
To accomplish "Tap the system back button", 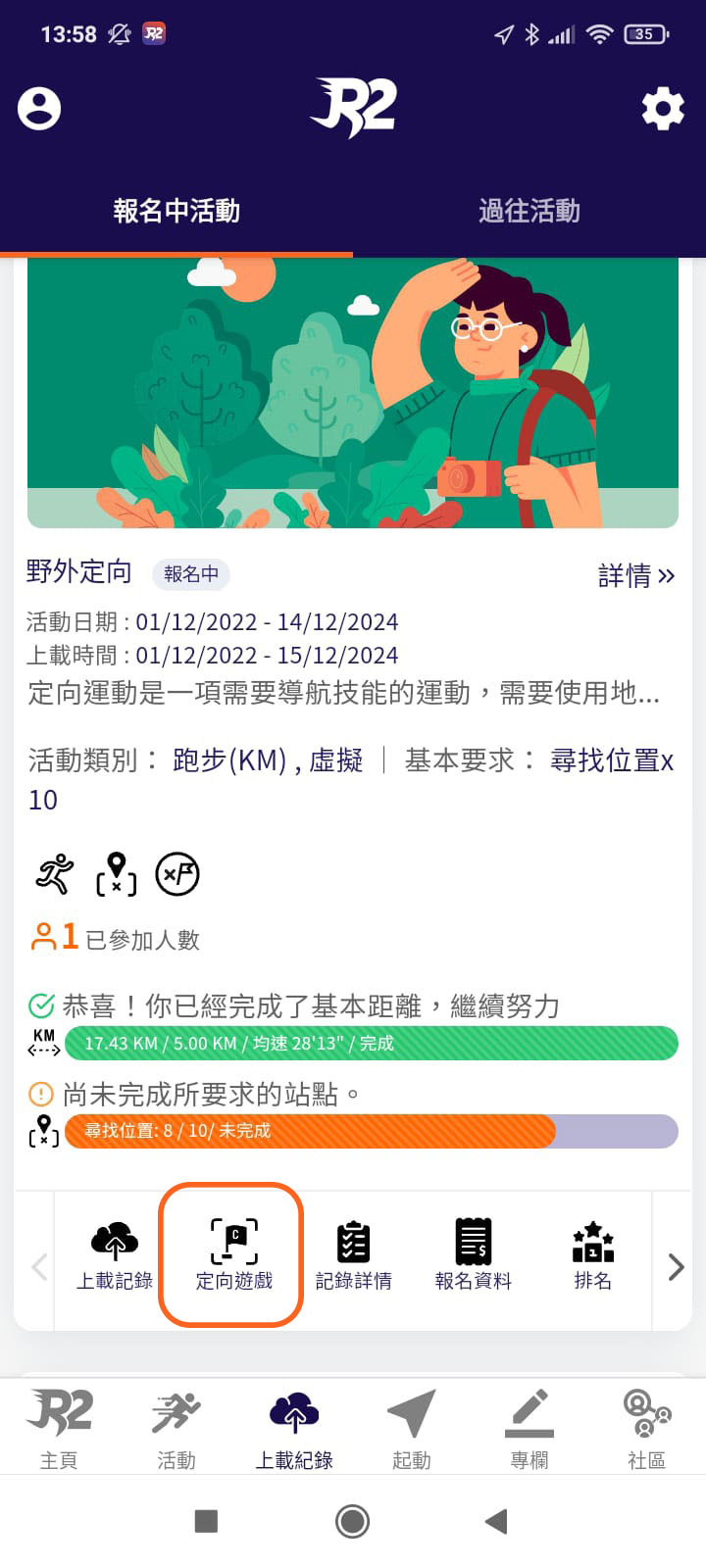I will tap(497, 1521).
